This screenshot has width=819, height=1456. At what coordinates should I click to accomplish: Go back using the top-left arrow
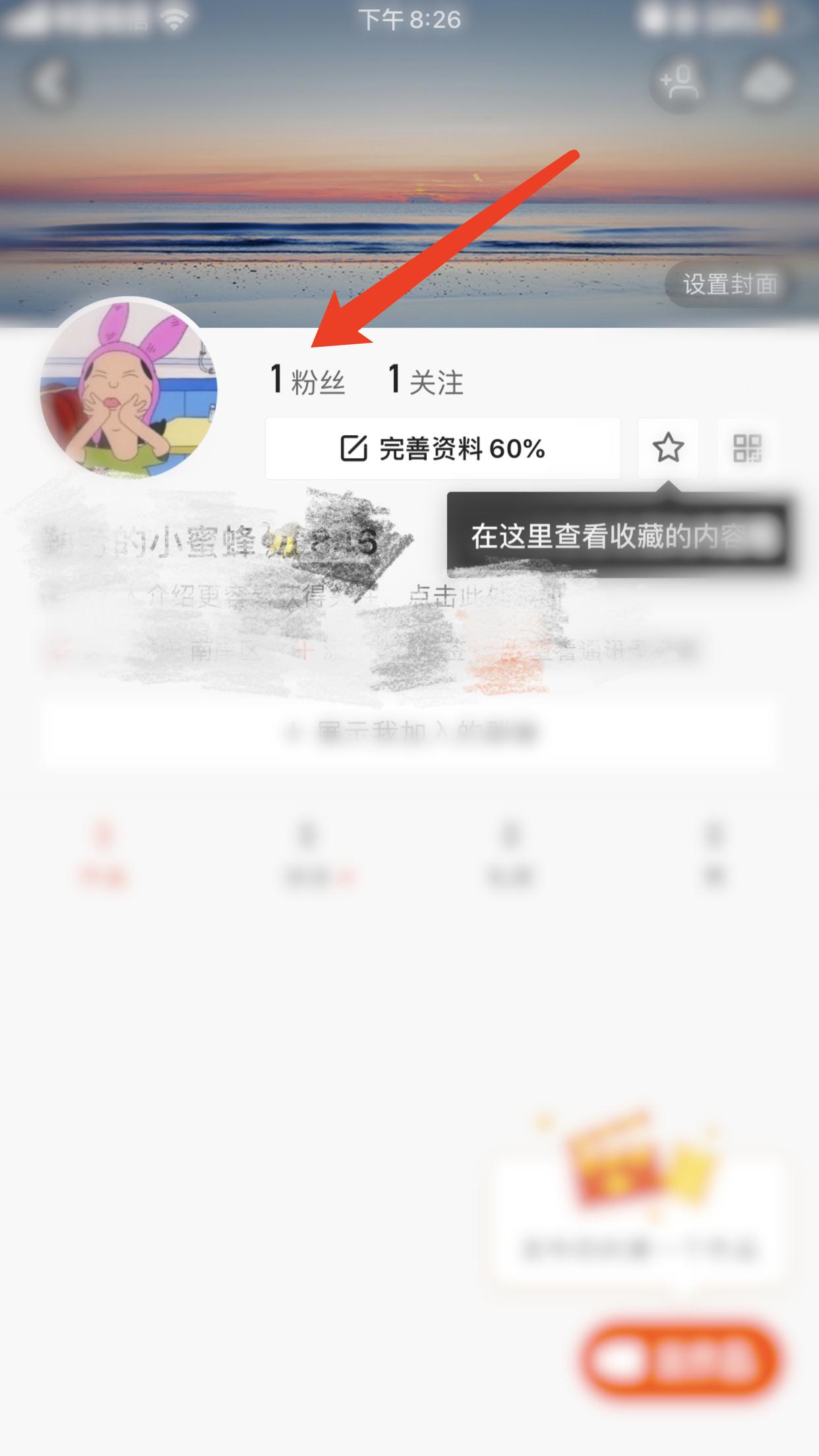tap(50, 84)
